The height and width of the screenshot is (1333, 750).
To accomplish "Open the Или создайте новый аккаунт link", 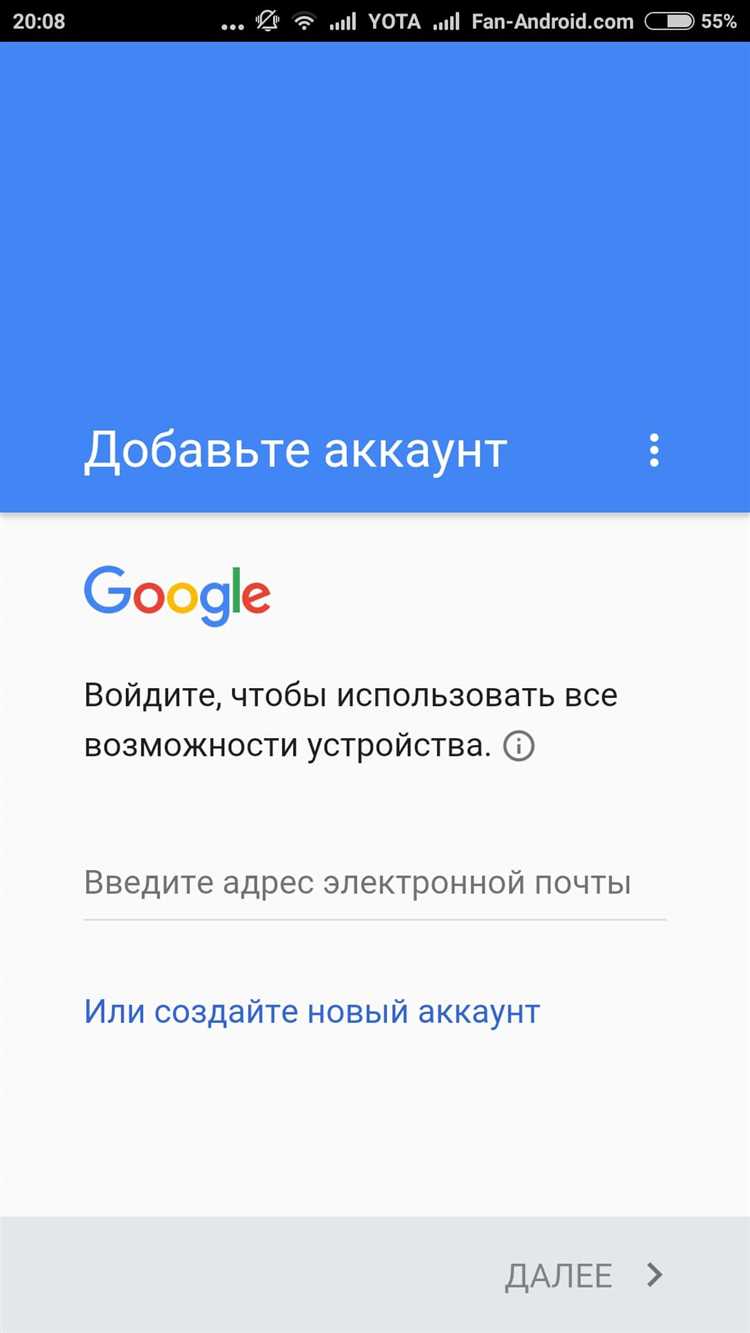I will (x=312, y=1011).
